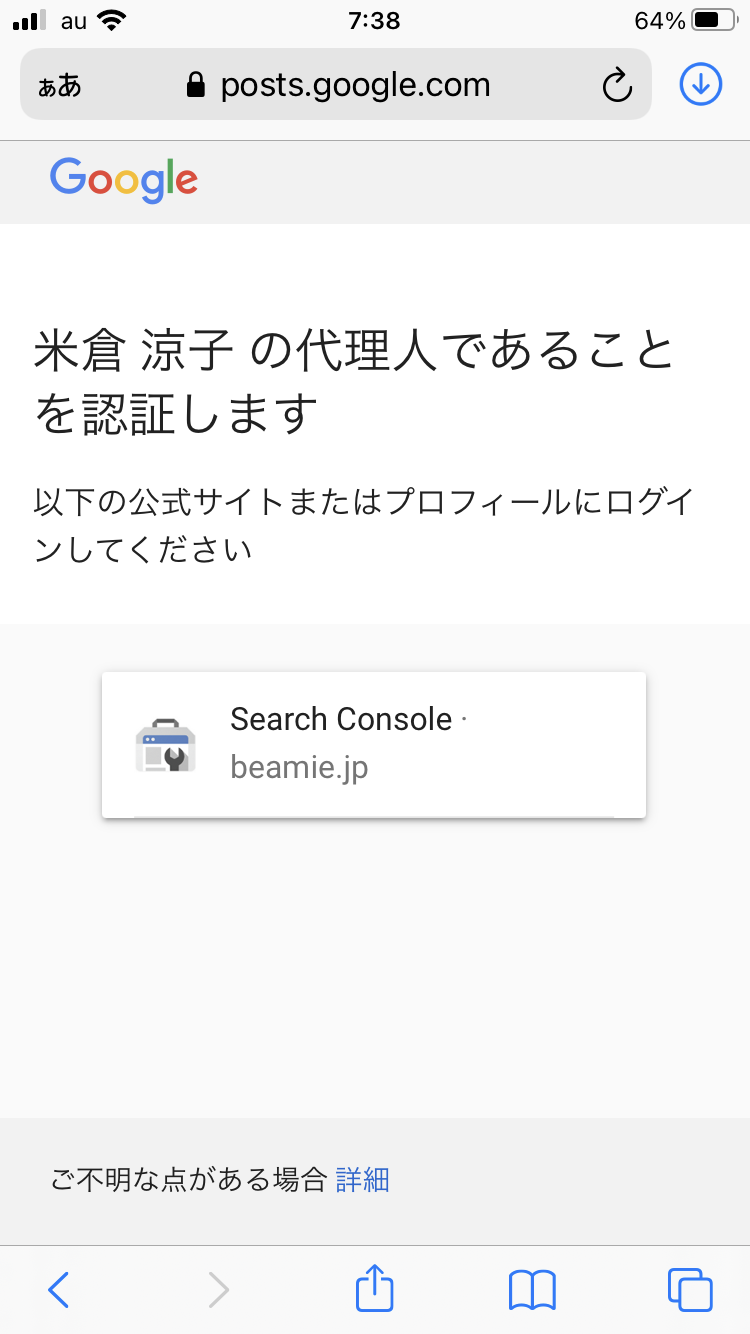
Task: Open the ぁあ reader and text size menu
Action: tap(60, 86)
